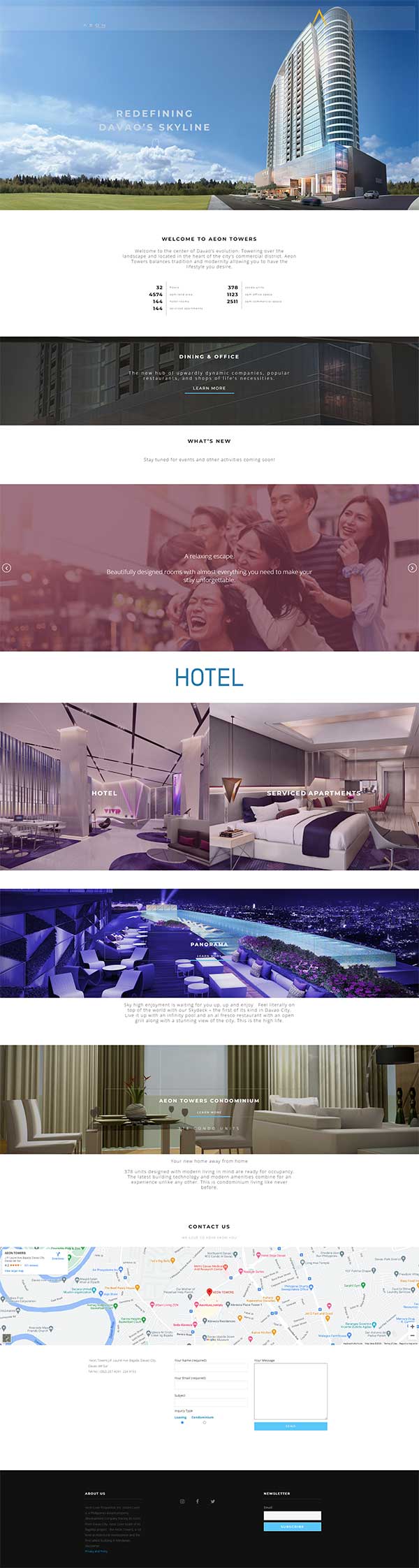Focus the Your Name field

(211, 1367)
